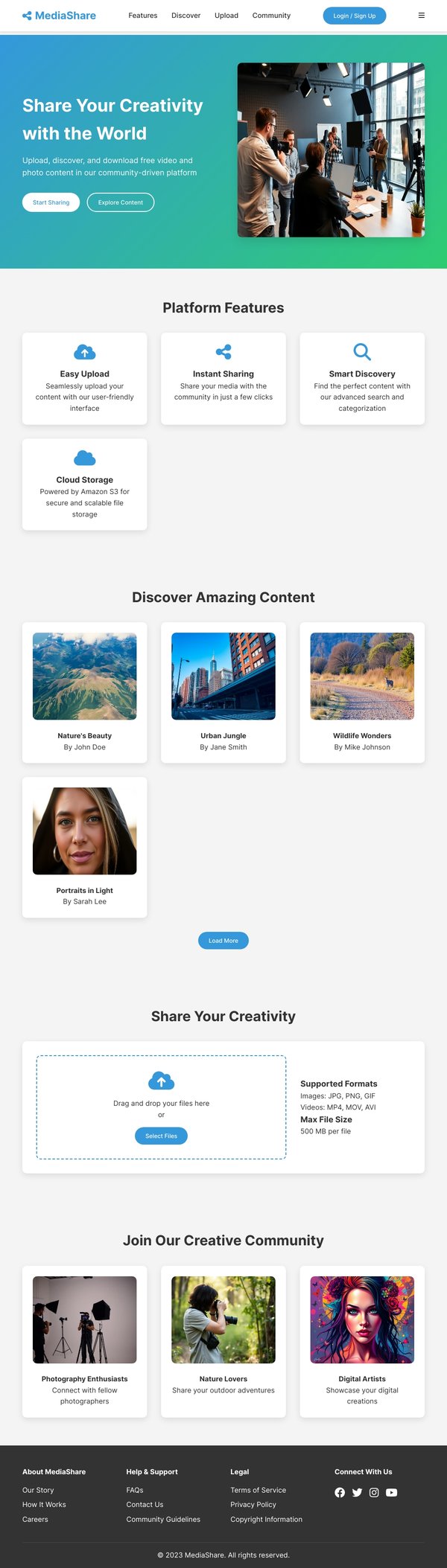Choose Explore Content button
This screenshot has height=1568, width=447.
121,202
